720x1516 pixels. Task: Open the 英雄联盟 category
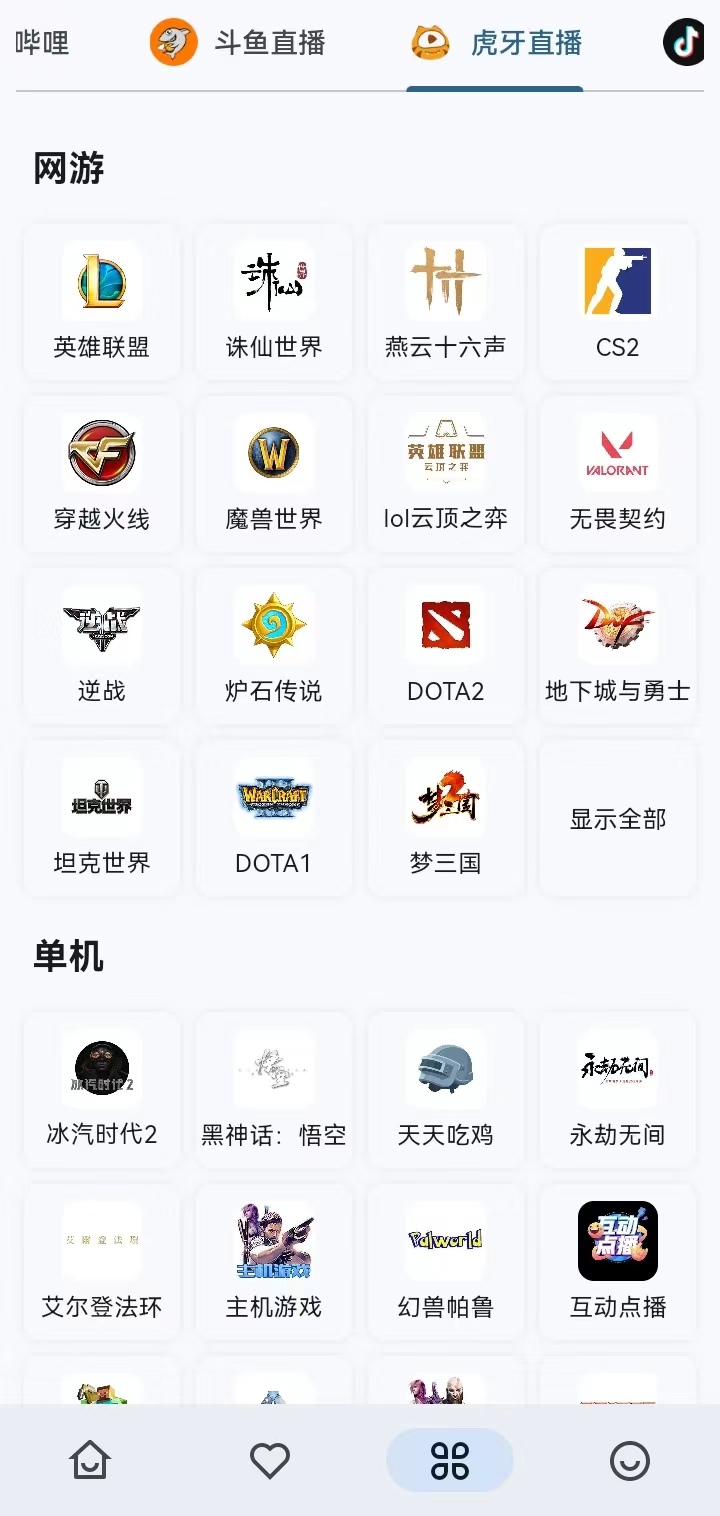click(x=102, y=302)
